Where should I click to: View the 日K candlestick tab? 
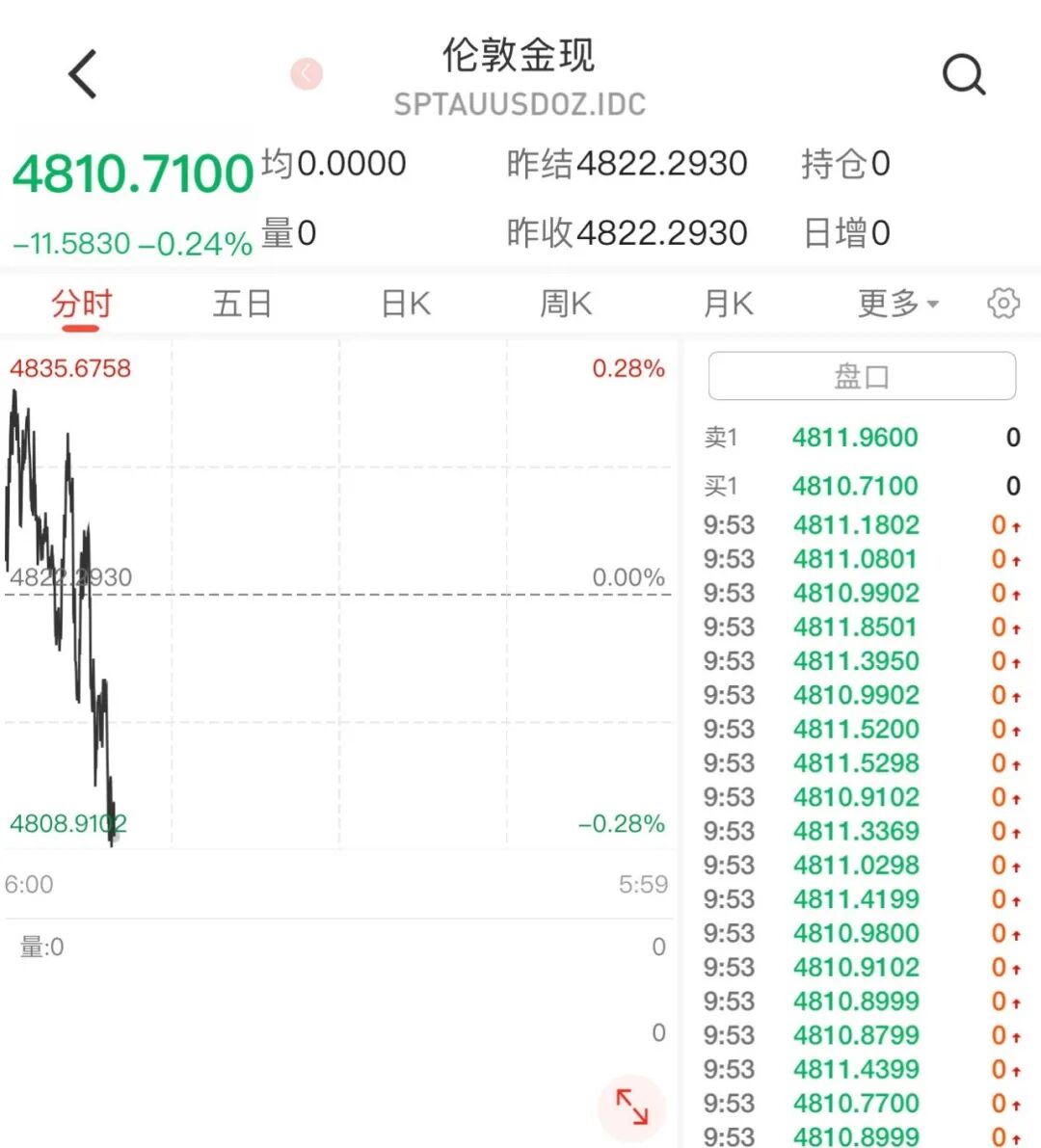[x=406, y=305]
